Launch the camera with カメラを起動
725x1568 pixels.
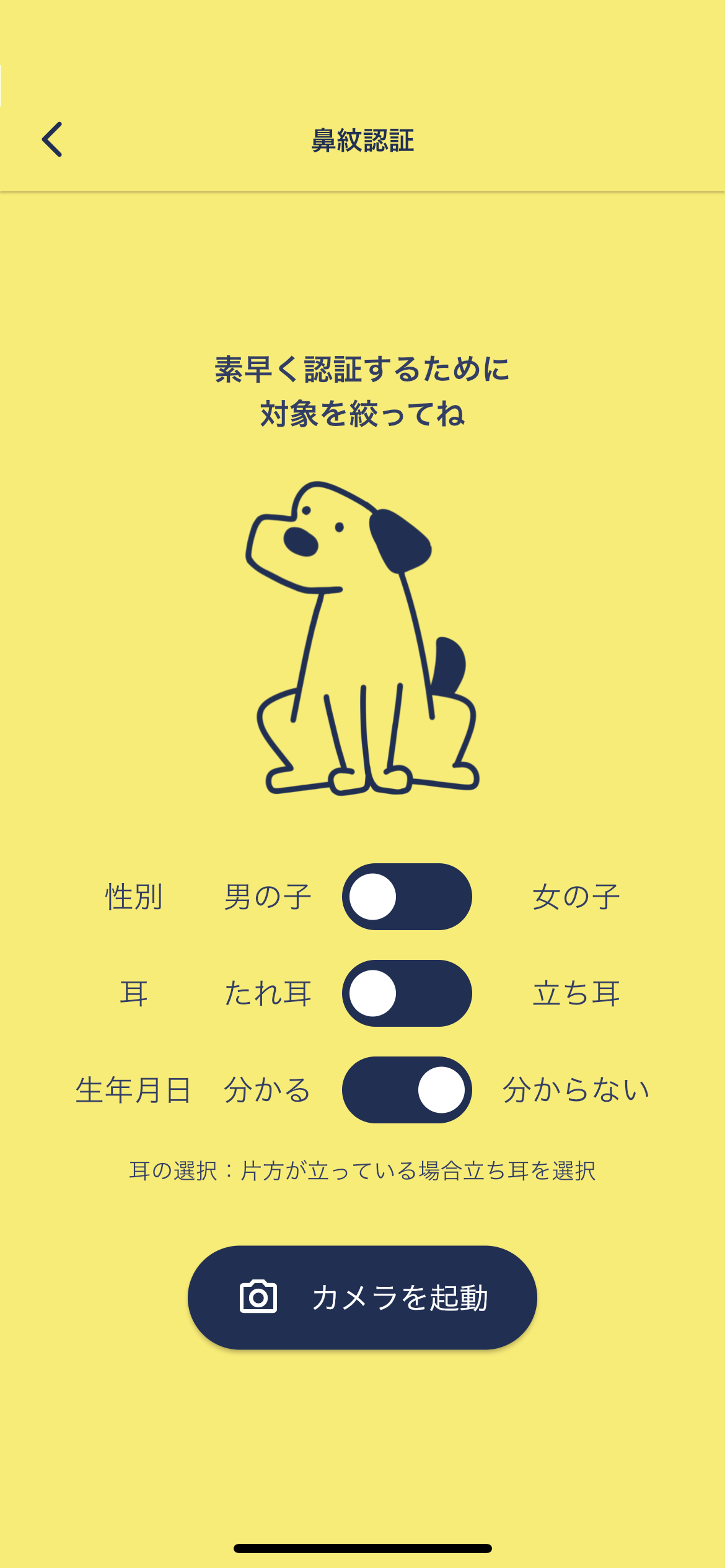(x=362, y=1297)
